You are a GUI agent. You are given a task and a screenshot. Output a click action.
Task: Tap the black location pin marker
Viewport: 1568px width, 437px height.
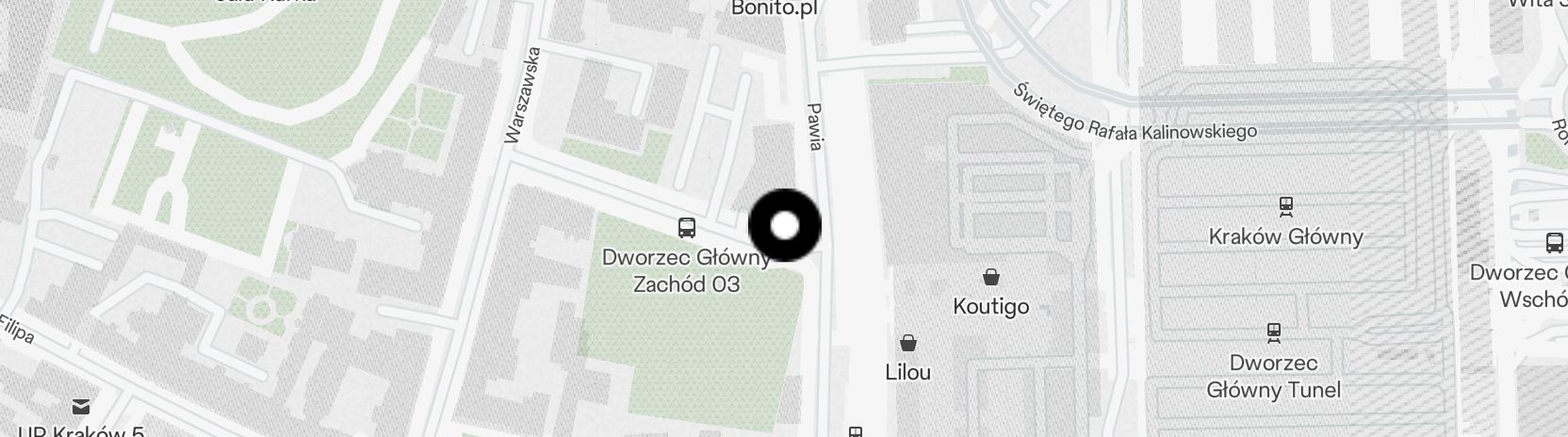(784, 226)
